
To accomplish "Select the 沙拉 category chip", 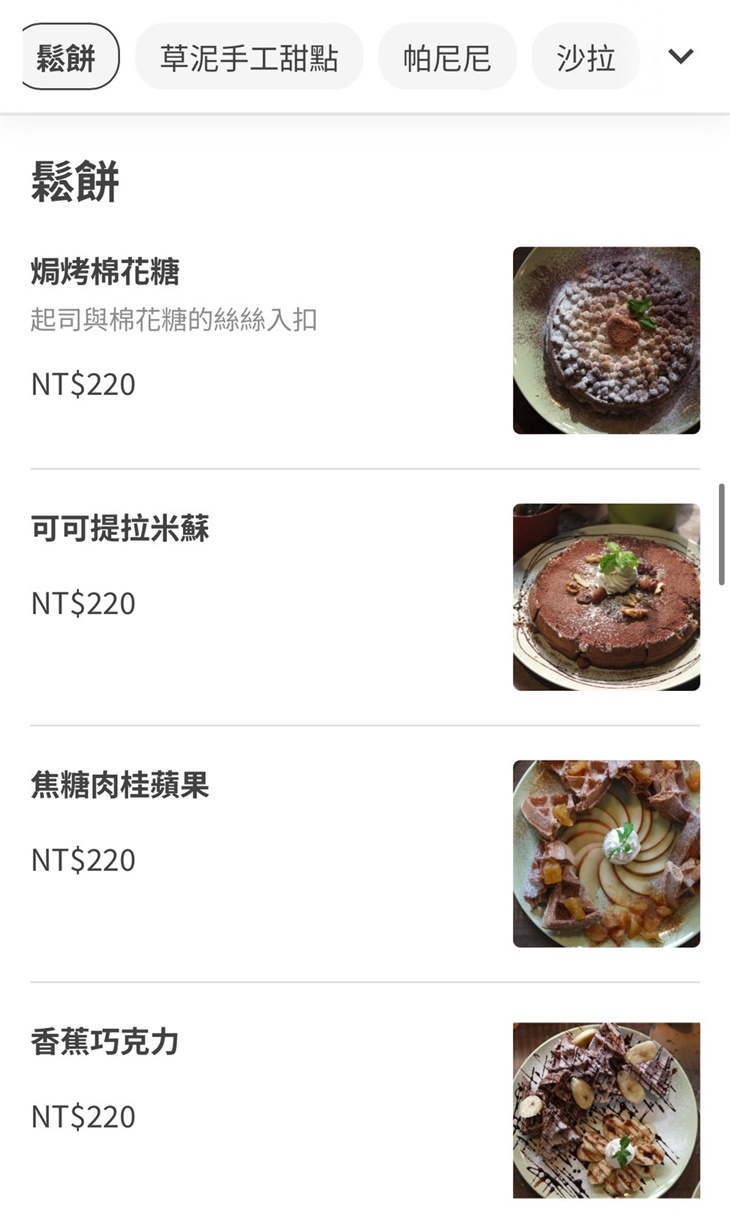I will coord(585,57).
